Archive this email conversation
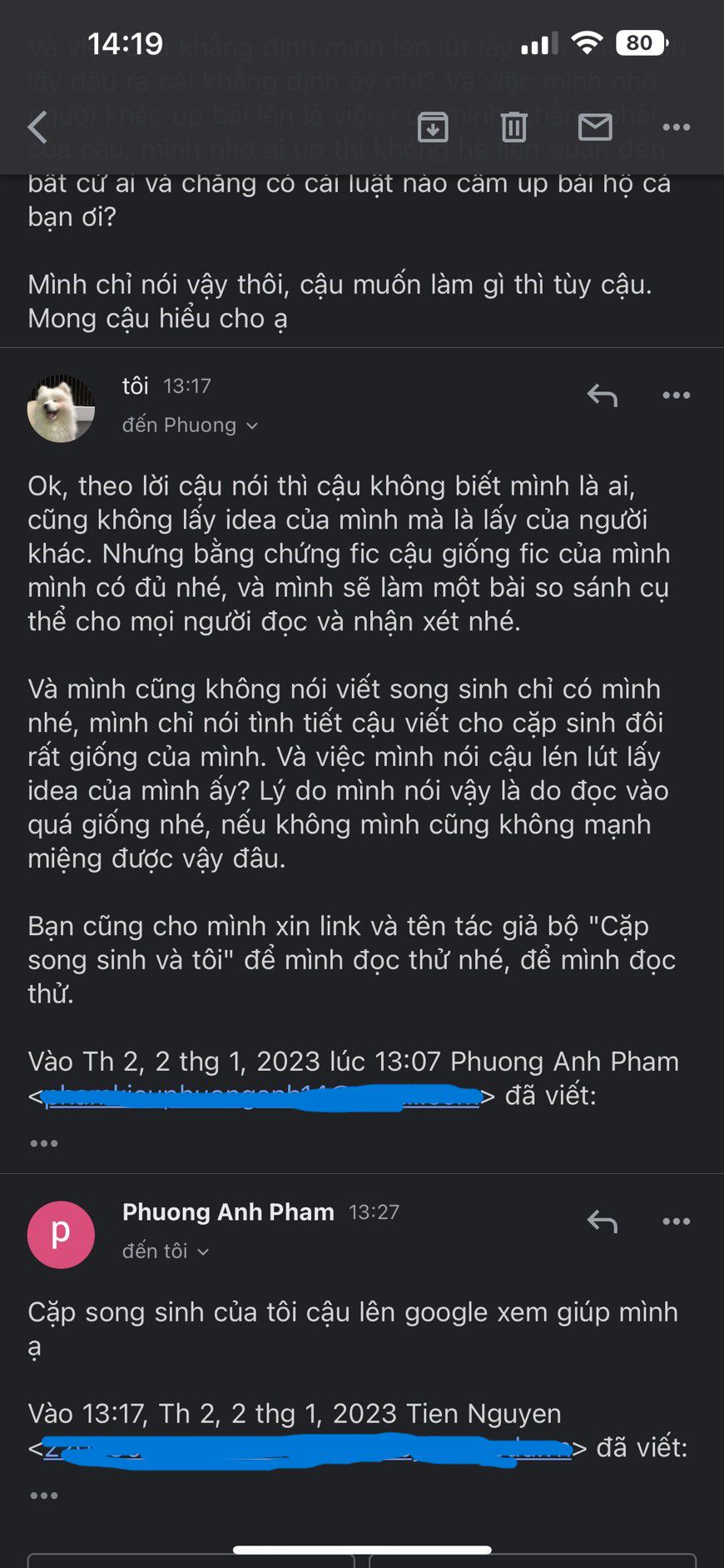Image resolution: width=724 pixels, height=1568 pixels. (433, 127)
